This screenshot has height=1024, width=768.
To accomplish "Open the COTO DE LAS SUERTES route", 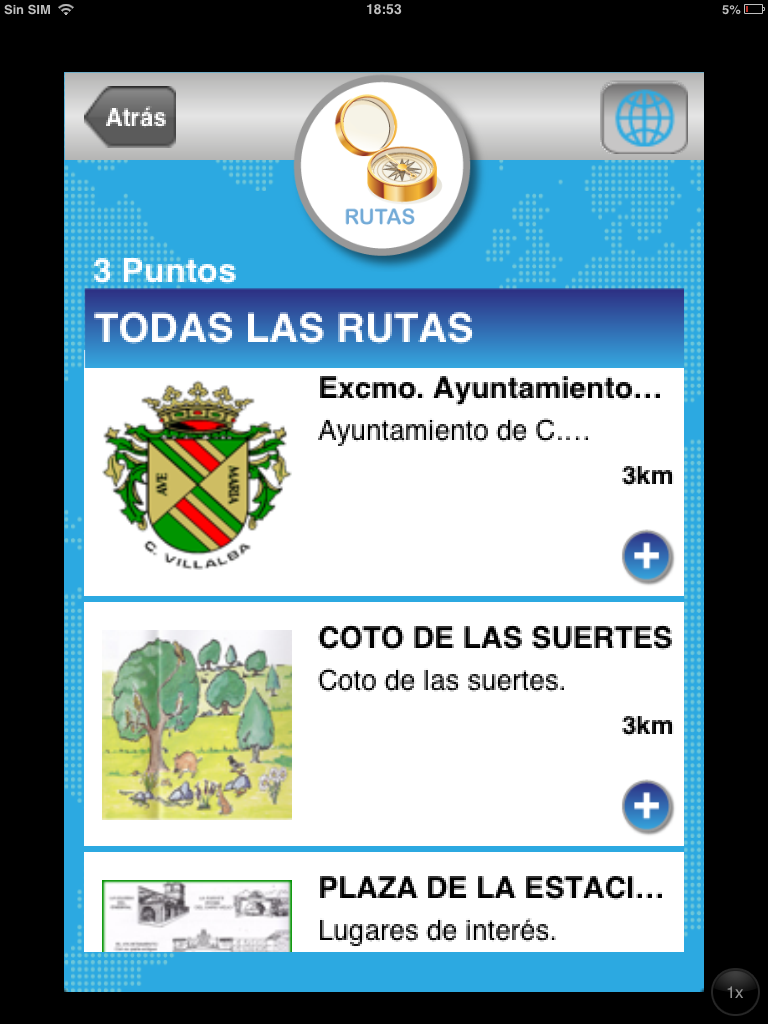I will click(494, 638).
